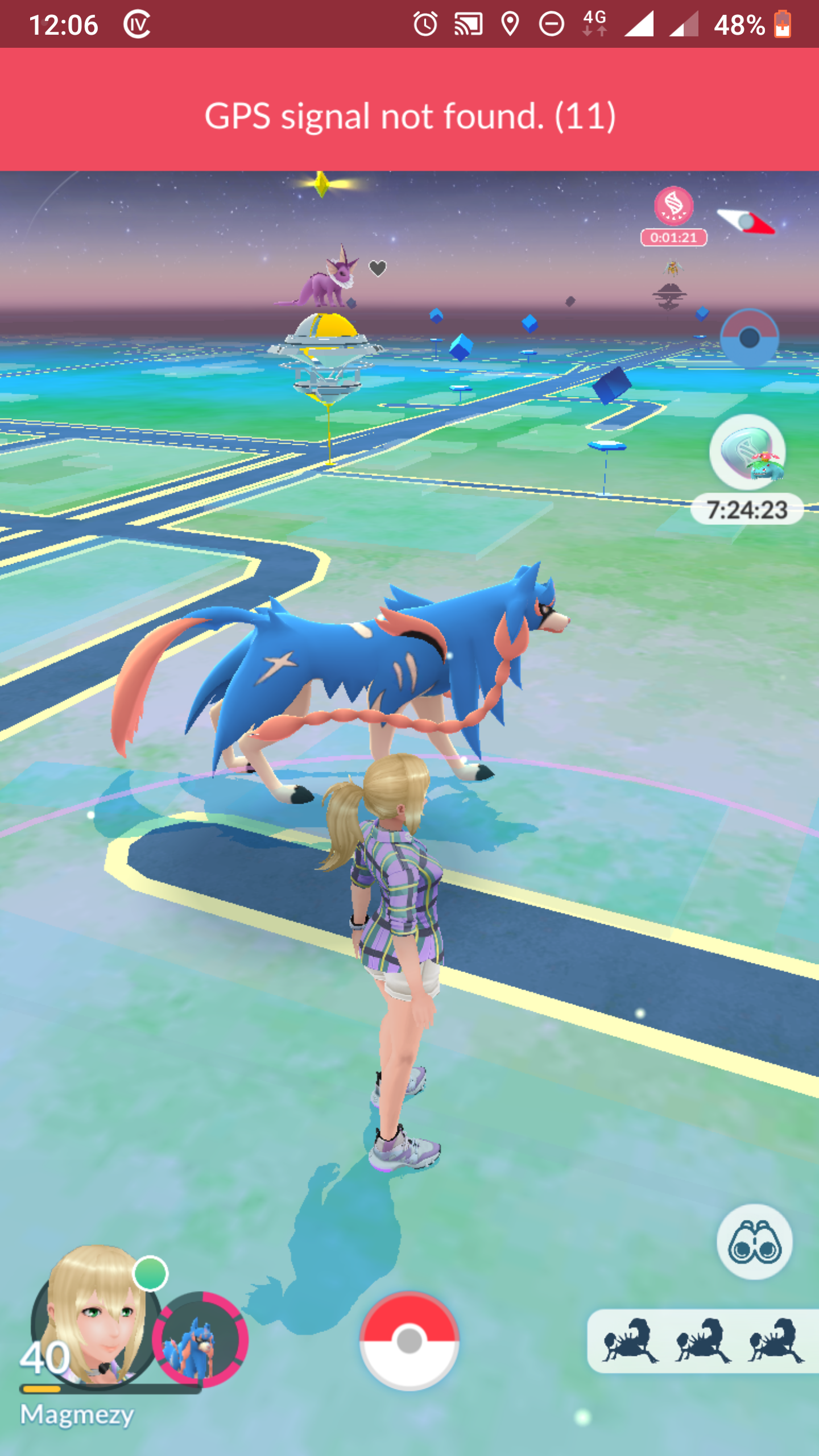Open the Nearby Pokémon tracker panel
The height and width of the screenshot is (1456, 819).
pos(703,1341)
